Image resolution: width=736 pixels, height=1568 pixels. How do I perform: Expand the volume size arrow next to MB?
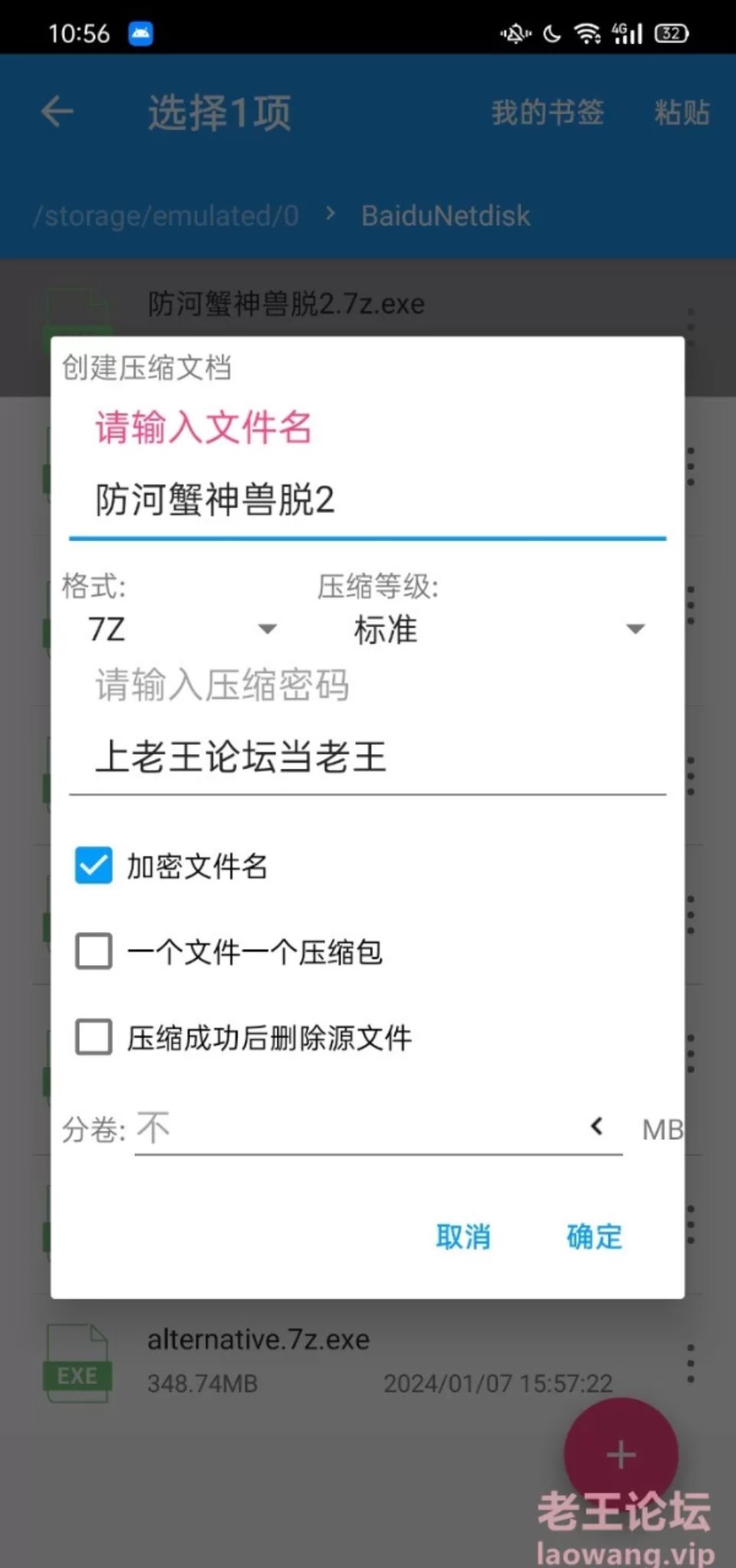coord(597,1127)
